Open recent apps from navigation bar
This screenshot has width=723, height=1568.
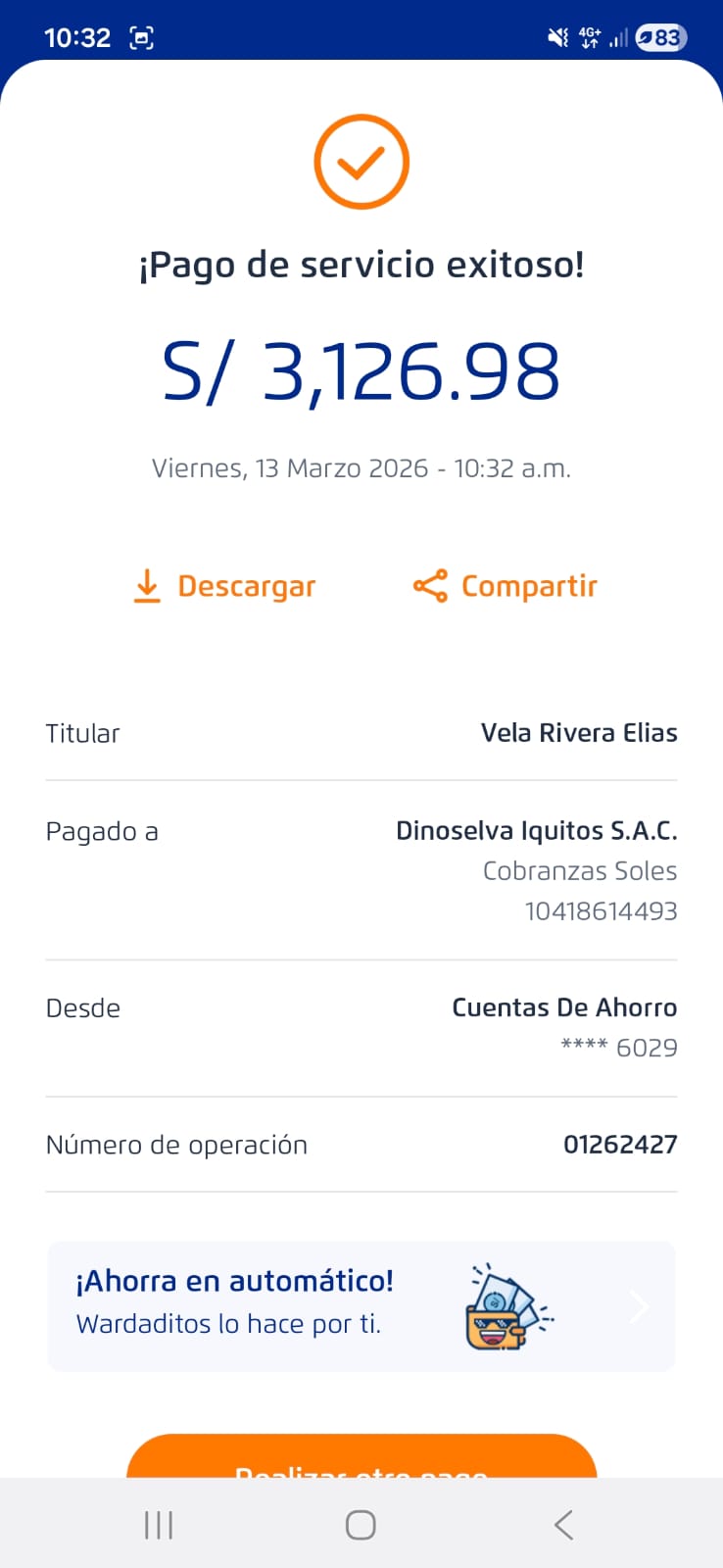159,1525
